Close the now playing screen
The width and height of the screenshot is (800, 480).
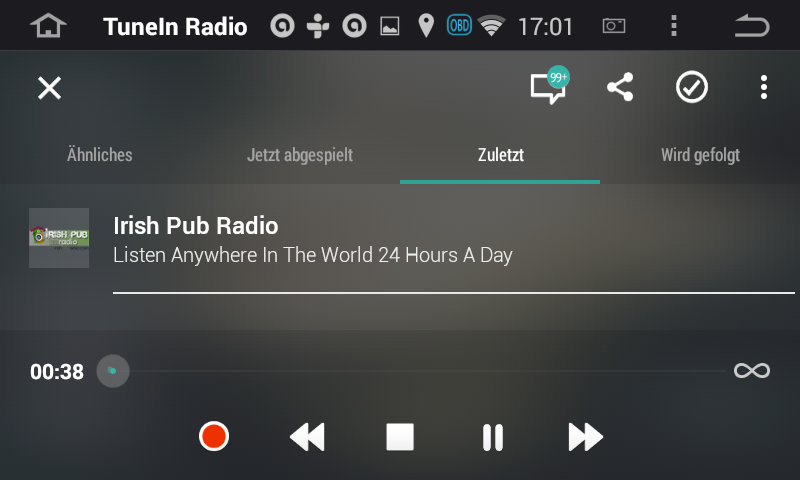click(x=49, y=88)
